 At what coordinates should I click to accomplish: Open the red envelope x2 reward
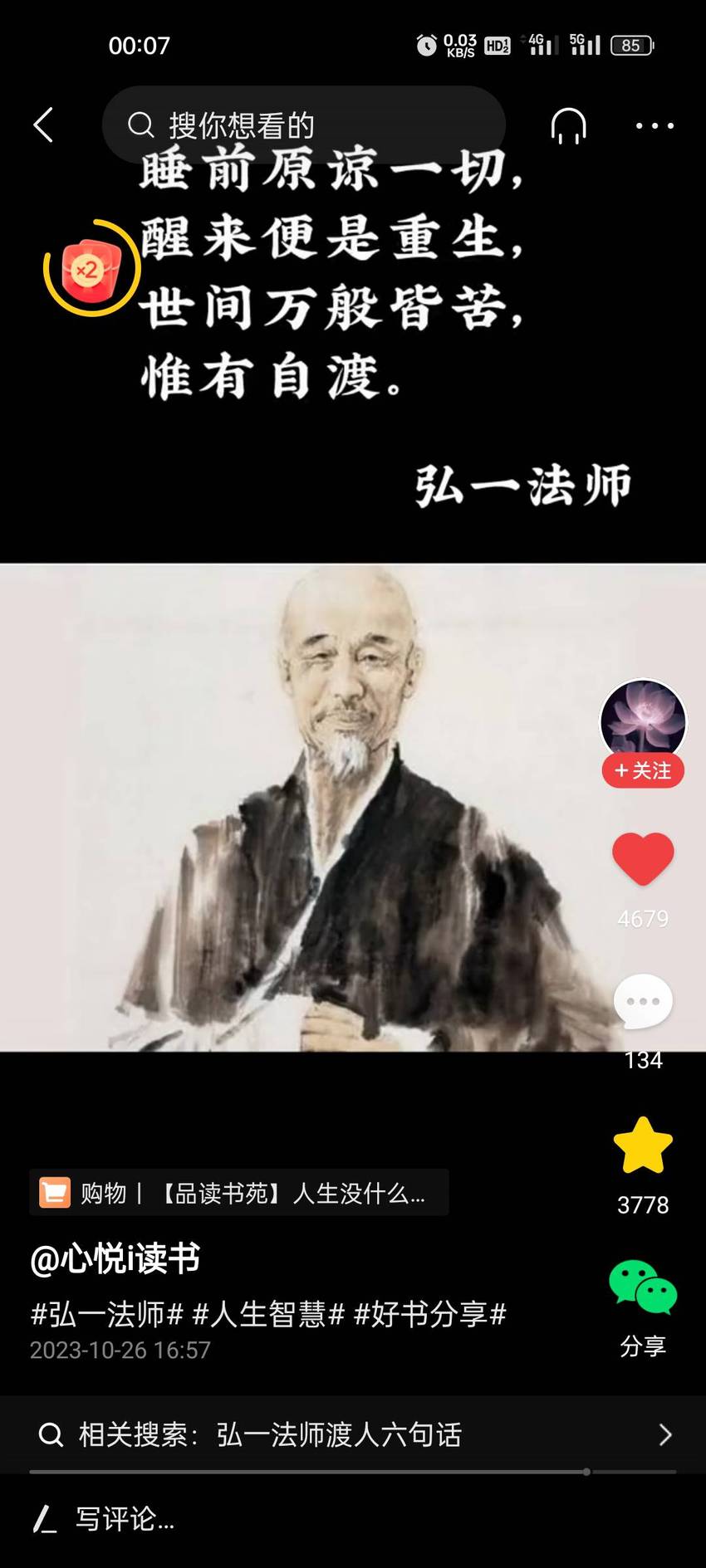[x=91, y=268]
